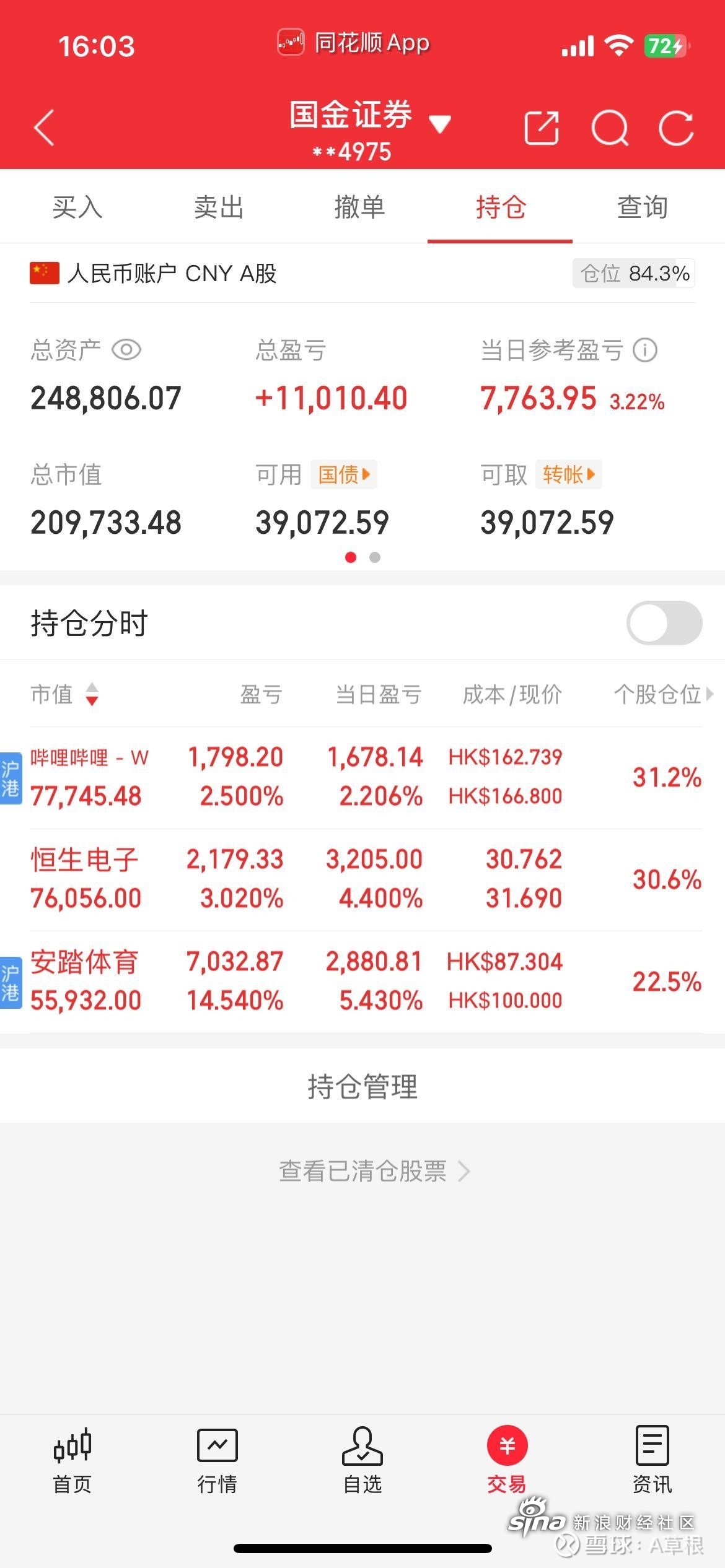725x1568 pixels.
Task: Open the 恒生电子 holding row
Action: 366,879
